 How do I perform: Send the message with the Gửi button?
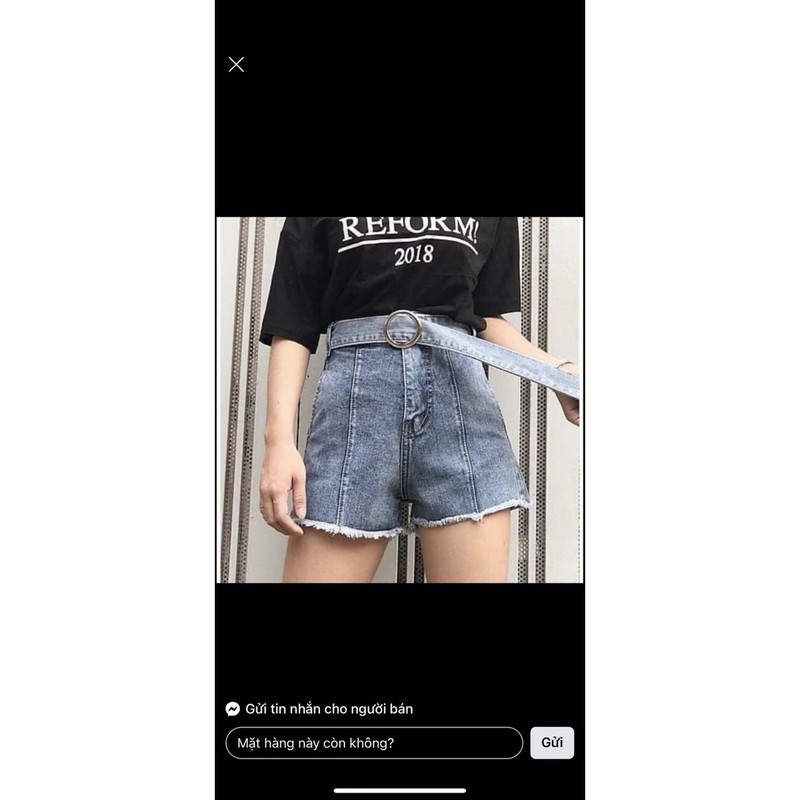tap(552, 743)
